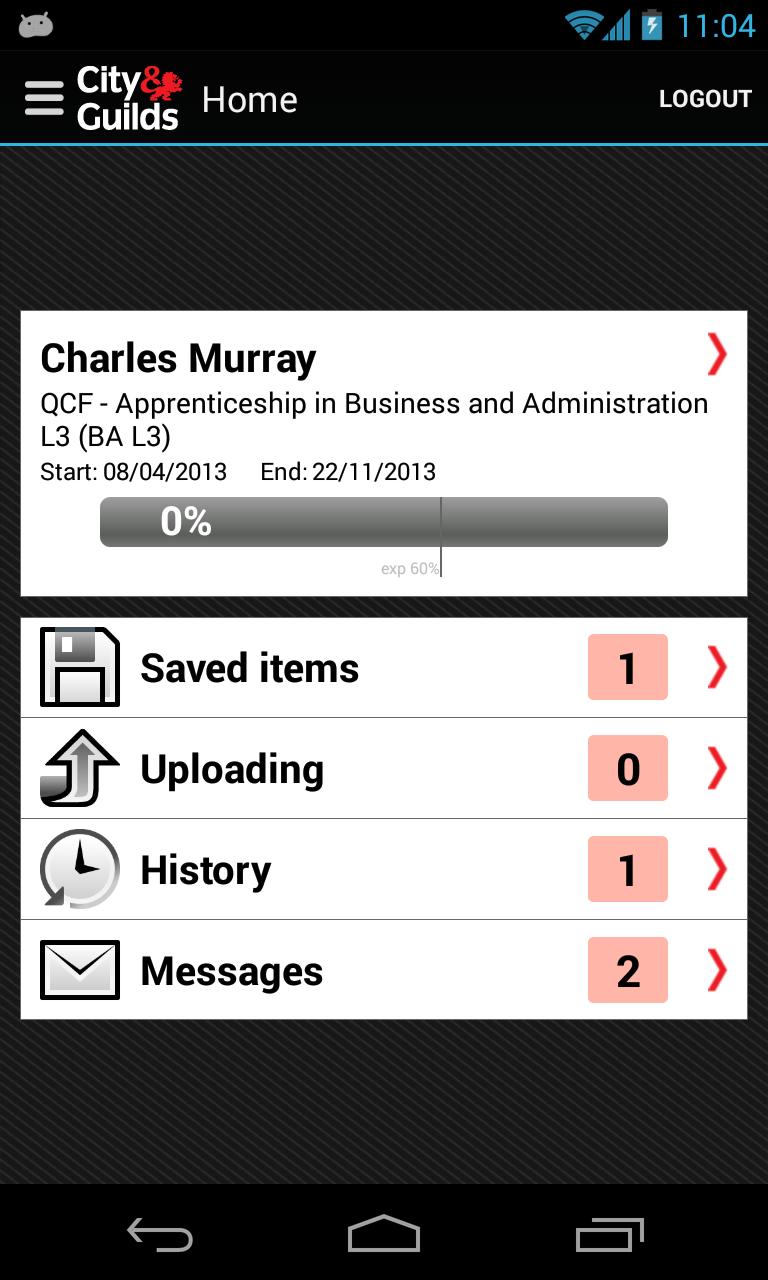Open the Saved items floppy disk icon
The image size is (768, 1280).
[79, 667]
